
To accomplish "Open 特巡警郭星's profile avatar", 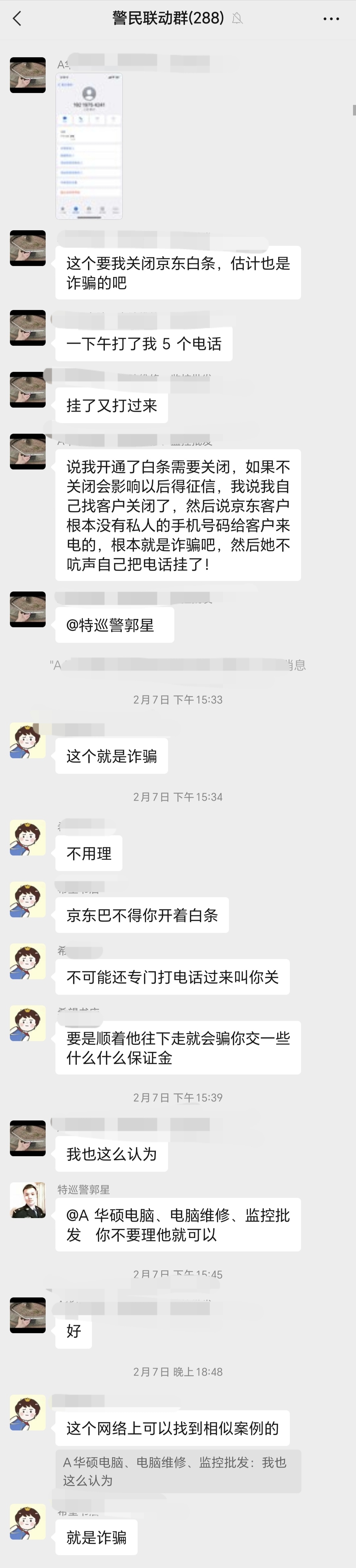I will (28, 1200).
